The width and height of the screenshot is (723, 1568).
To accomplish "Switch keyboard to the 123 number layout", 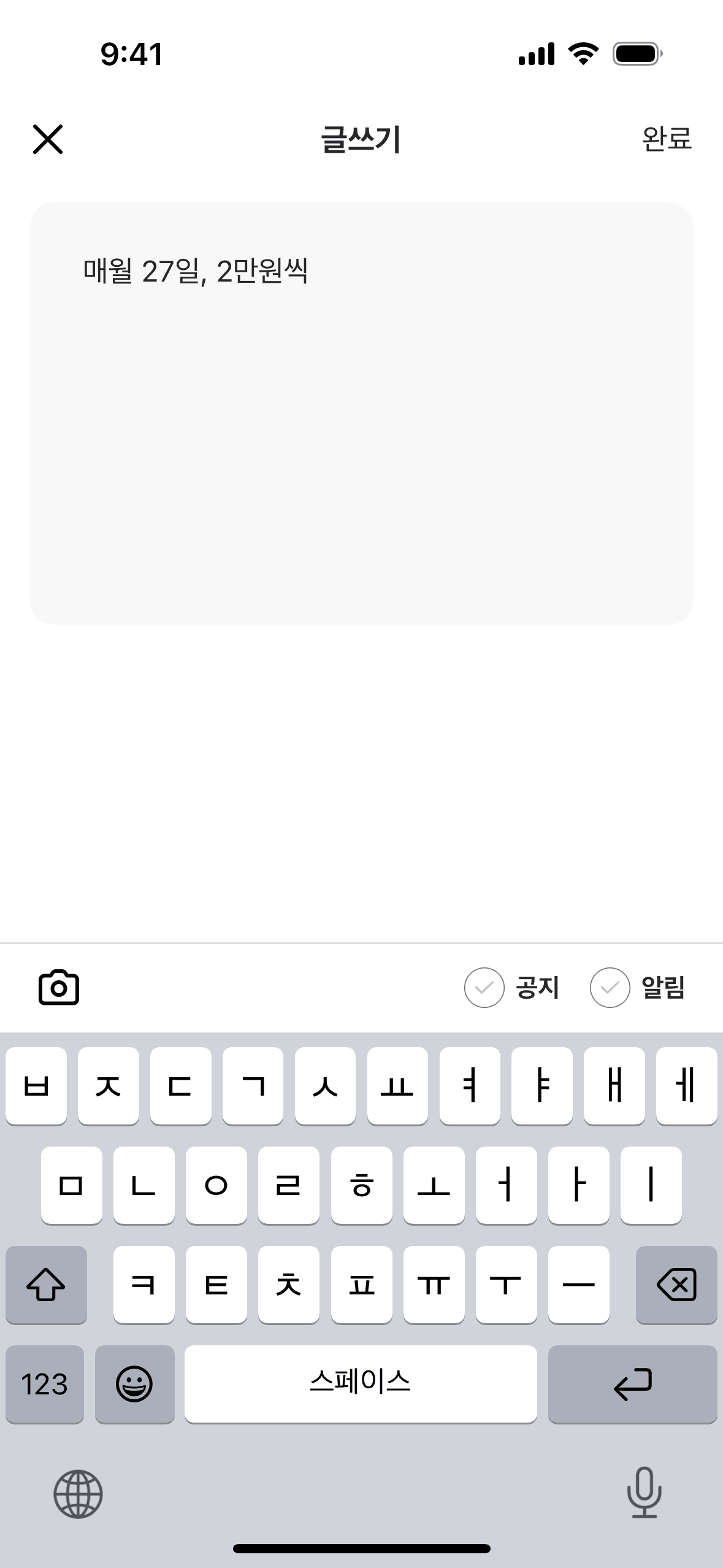I will point(45,1384).
